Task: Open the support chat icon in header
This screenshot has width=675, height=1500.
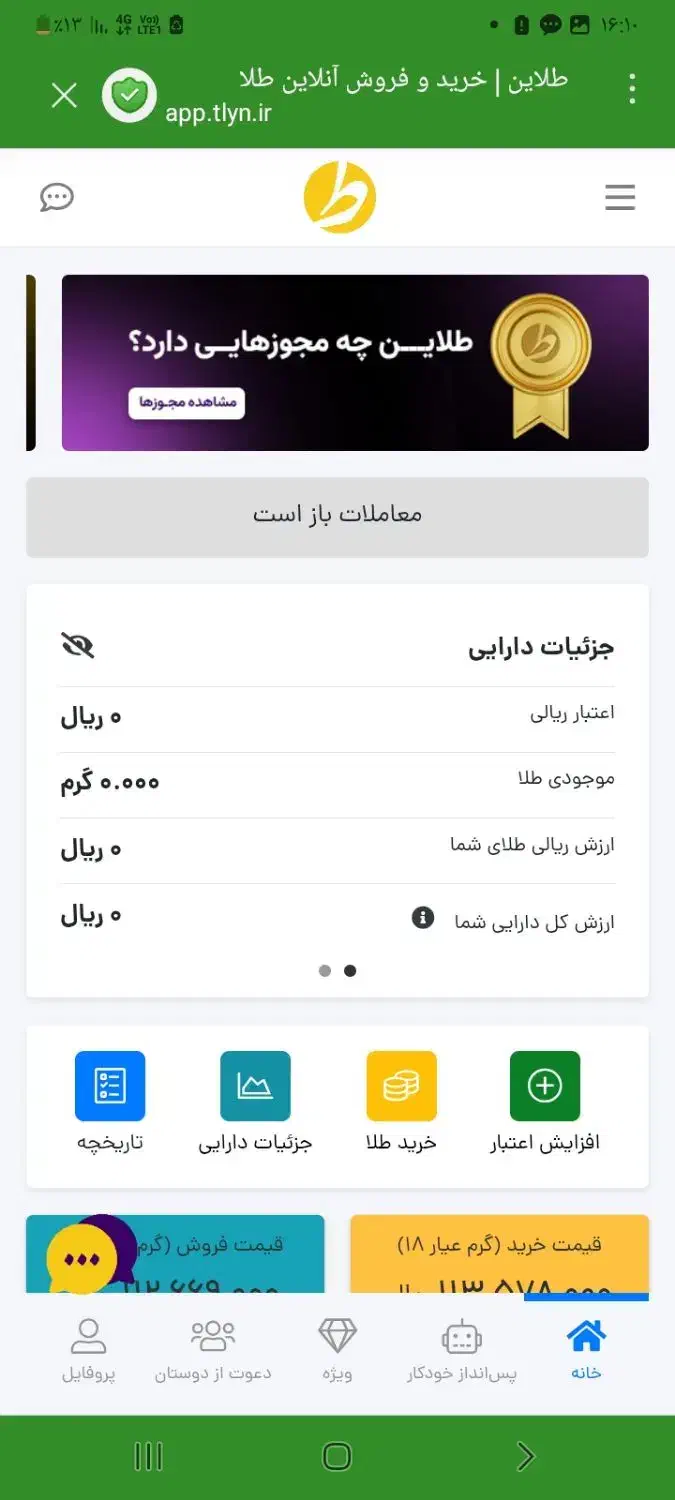Action: point(57,197)
